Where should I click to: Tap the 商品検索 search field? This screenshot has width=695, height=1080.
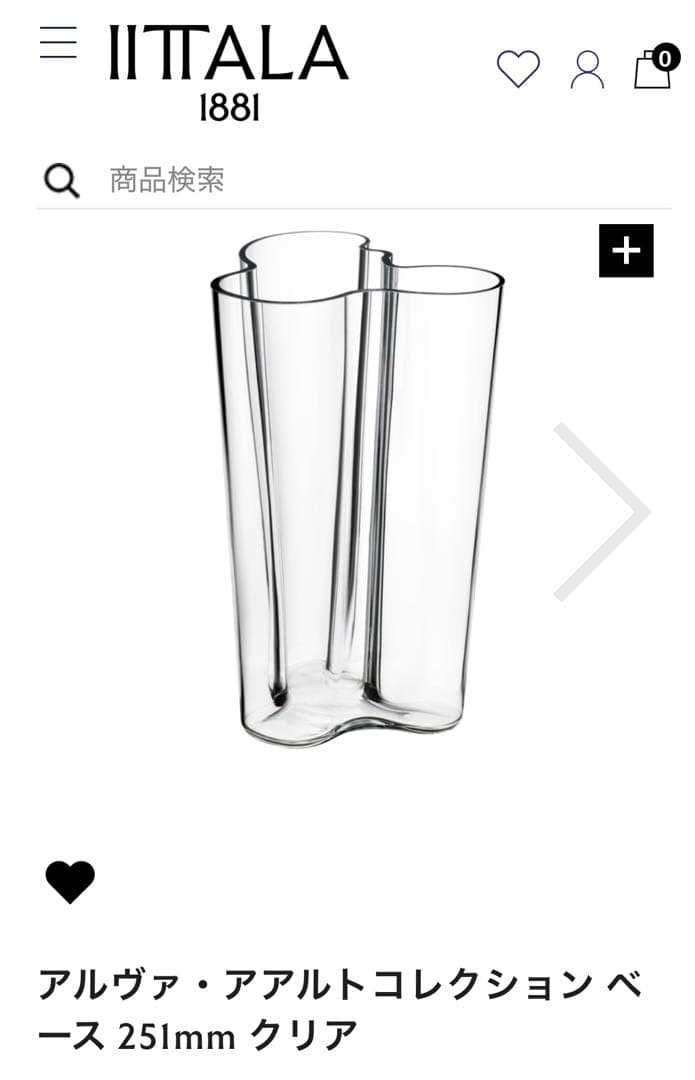[x=380, y=180]
